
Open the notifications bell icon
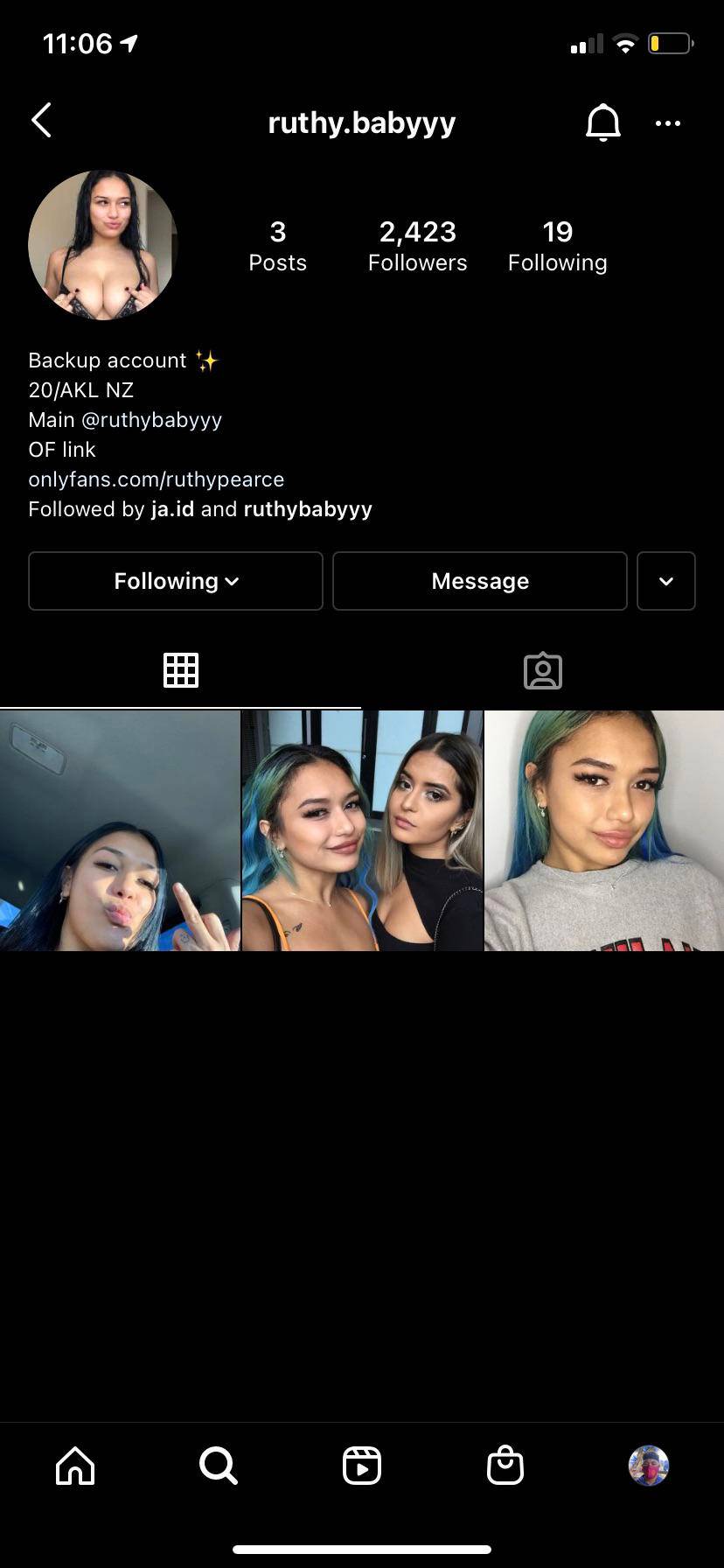(602, 122)
